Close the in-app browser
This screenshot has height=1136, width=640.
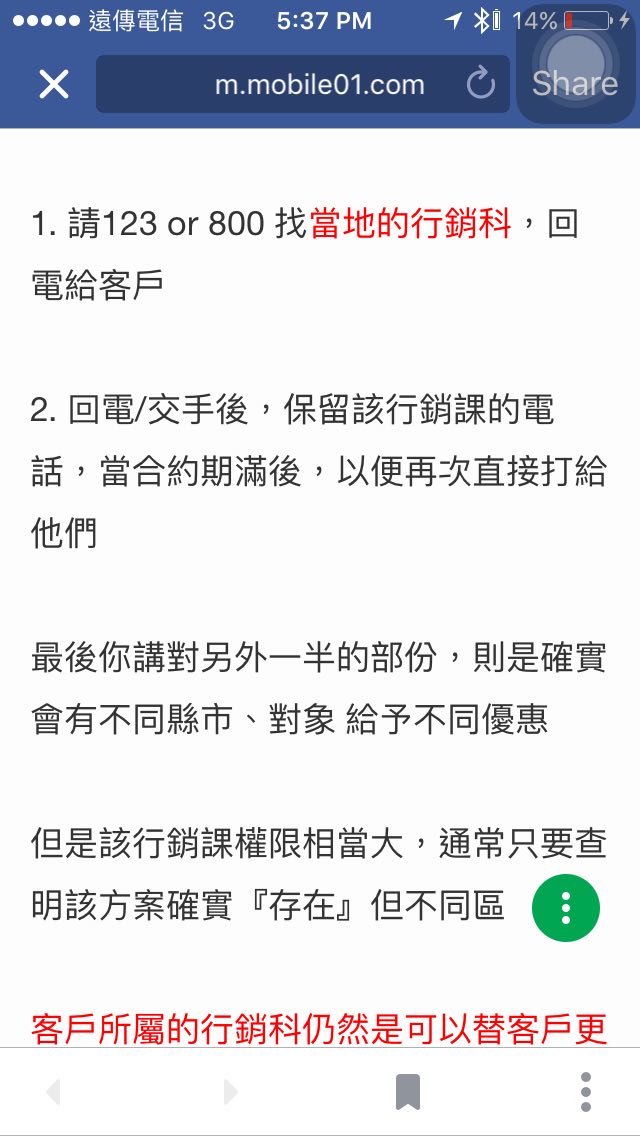[54, 85]
